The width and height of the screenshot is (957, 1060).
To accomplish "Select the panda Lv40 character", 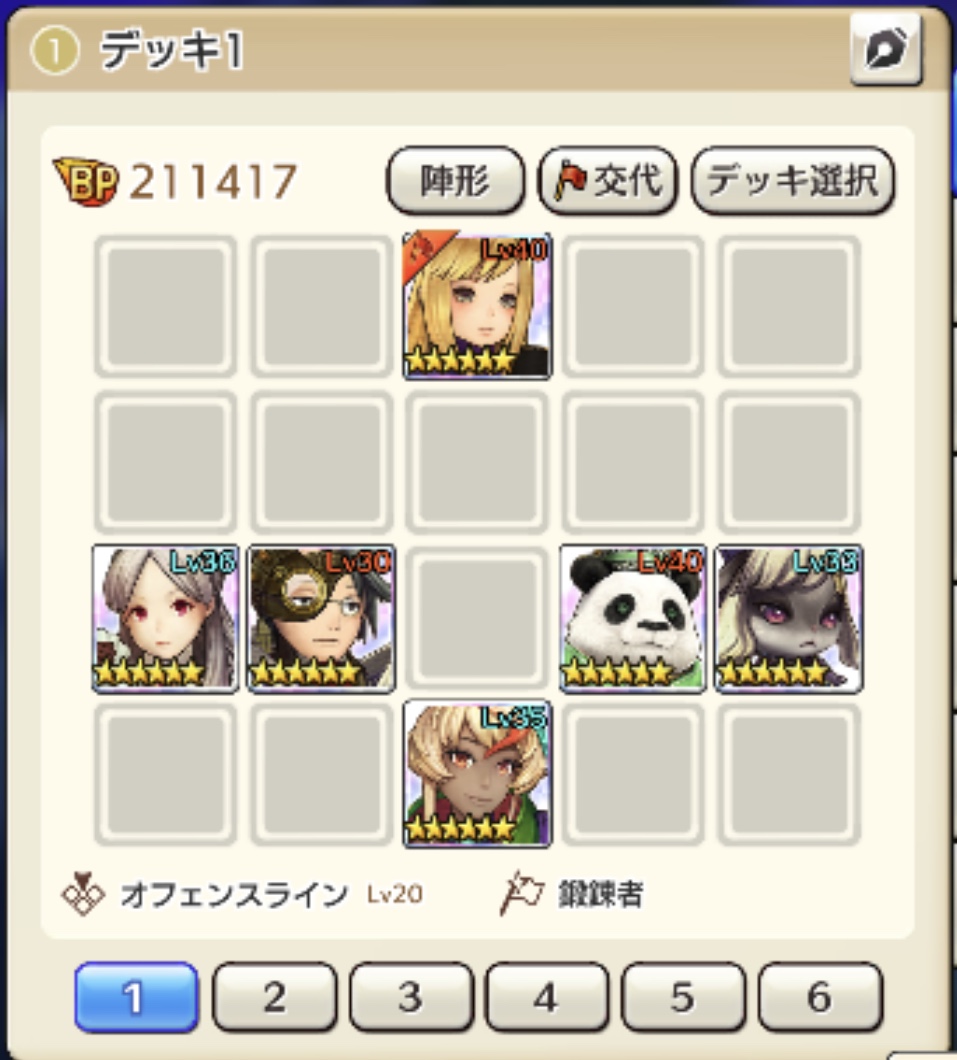I will click(x=633, y=618).
